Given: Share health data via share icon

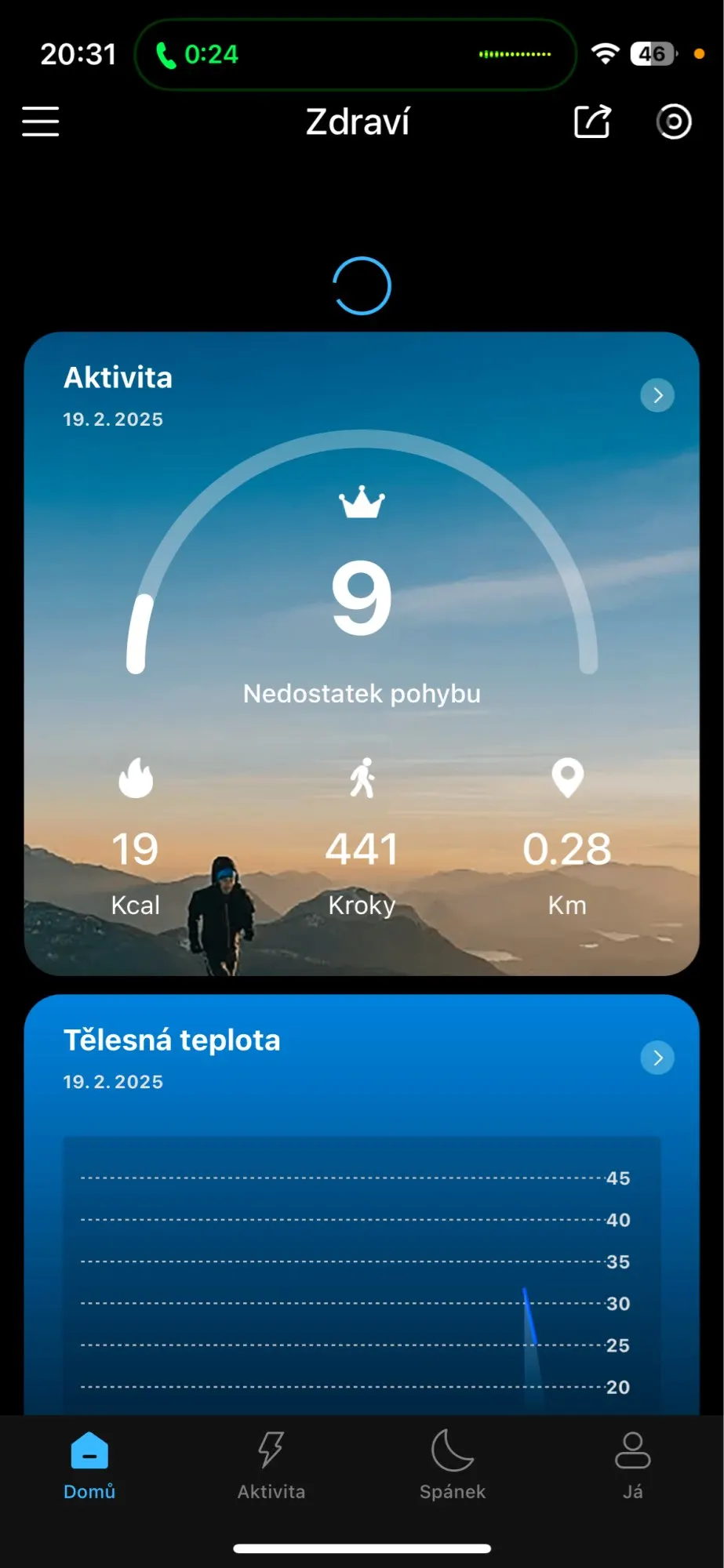Looking at the screenshot, I should 592,122.
